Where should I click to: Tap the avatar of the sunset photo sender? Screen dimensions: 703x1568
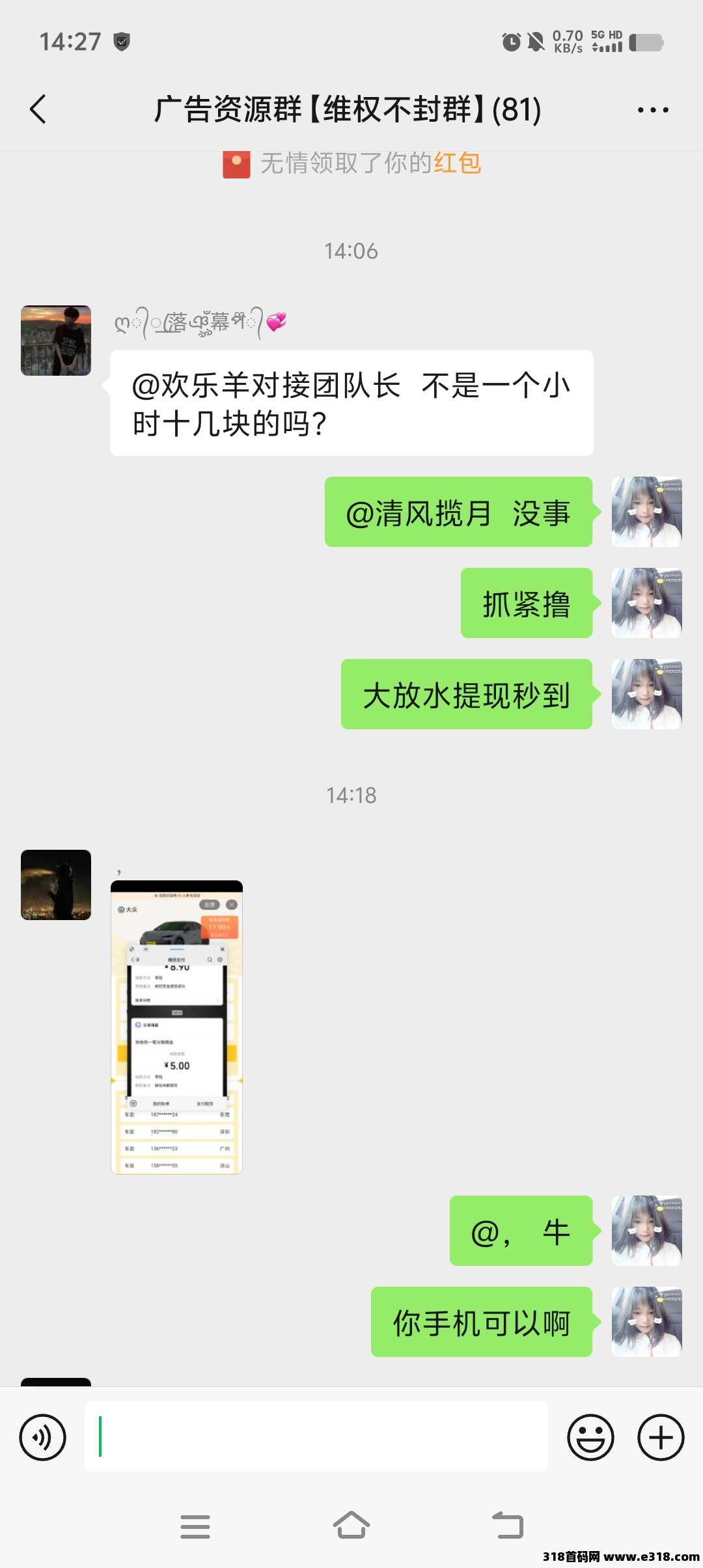[x=56, y=341]
